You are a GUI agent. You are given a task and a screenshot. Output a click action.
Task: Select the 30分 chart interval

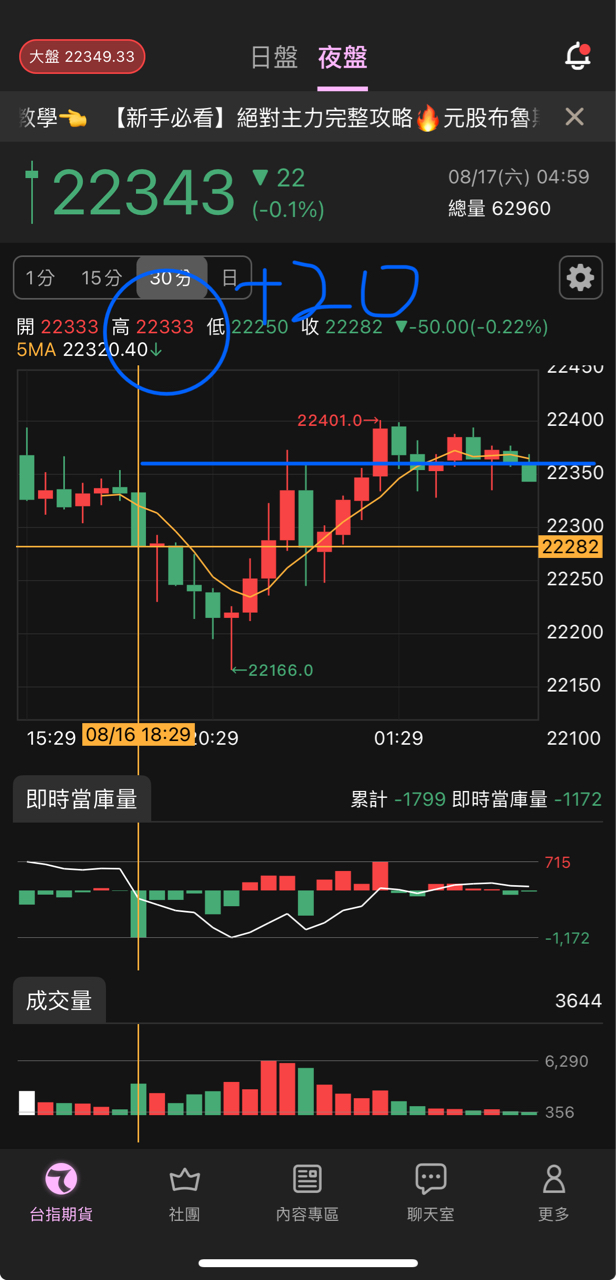pyautogui.click(x=170, y=278)
